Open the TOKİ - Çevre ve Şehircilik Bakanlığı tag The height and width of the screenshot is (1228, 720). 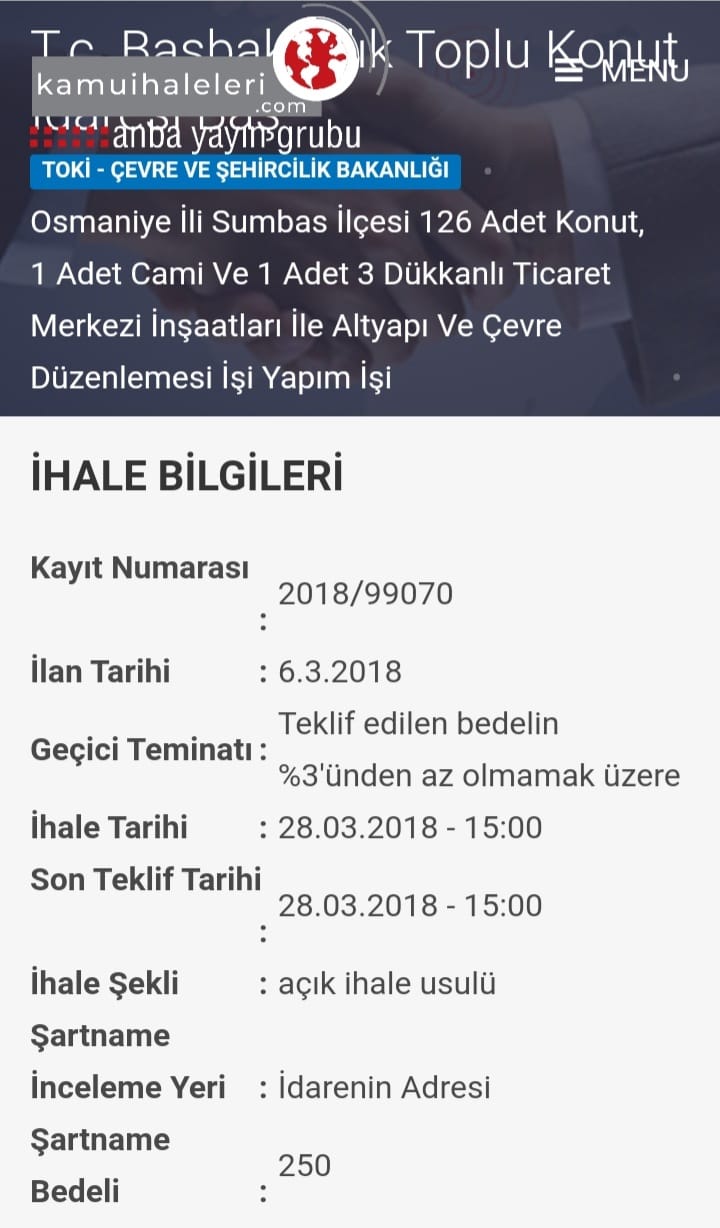(x=245, y=171)
